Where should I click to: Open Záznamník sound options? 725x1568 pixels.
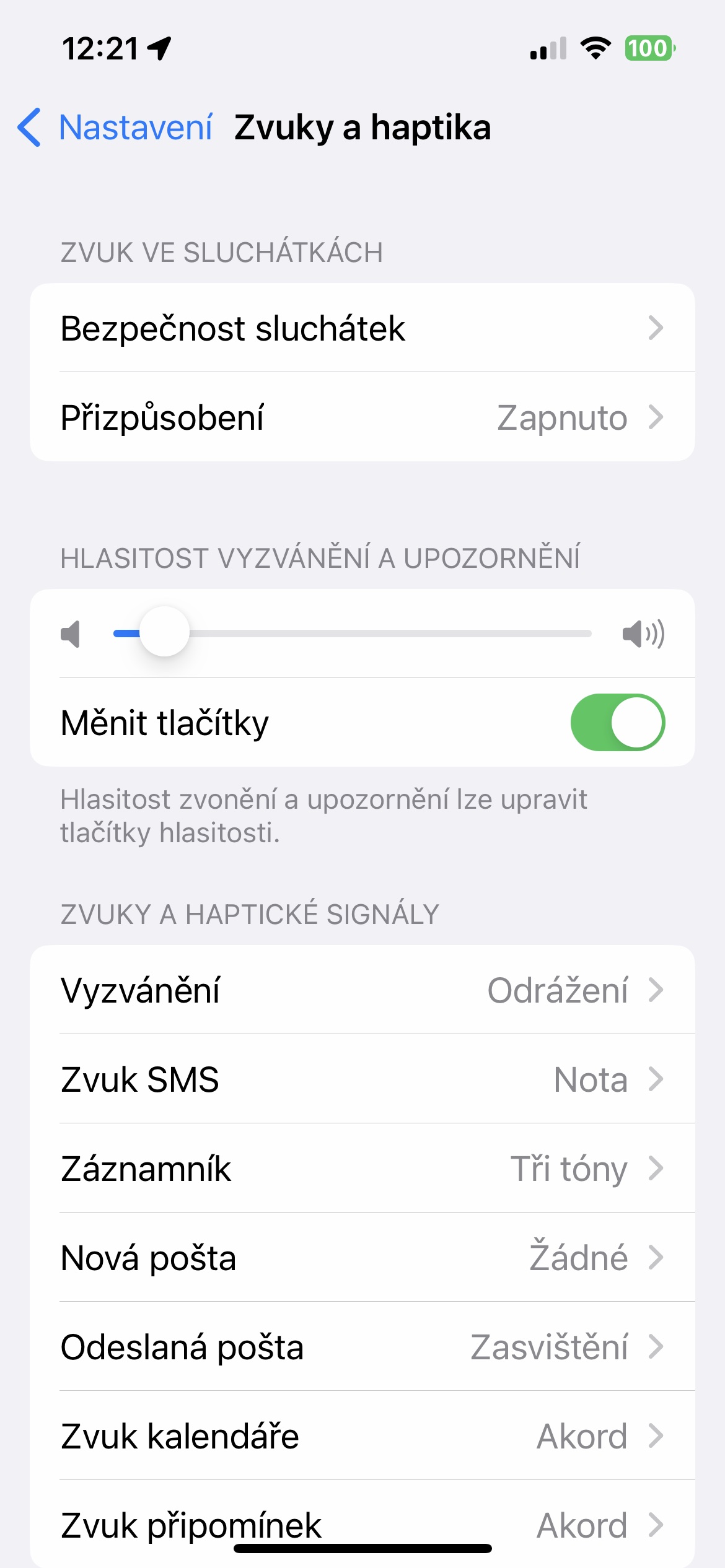(362, 1169)
